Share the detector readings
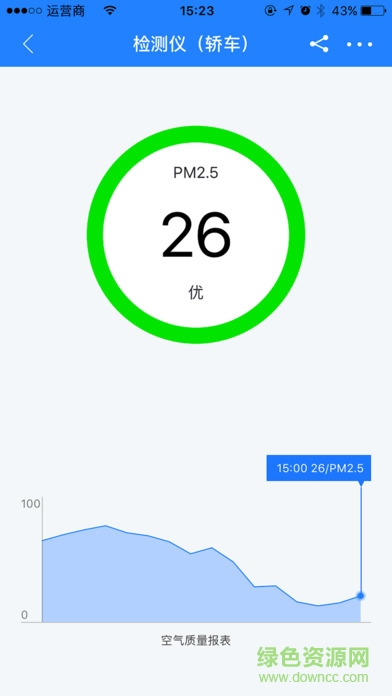This screenshot has height=696, width=392. 319,44
